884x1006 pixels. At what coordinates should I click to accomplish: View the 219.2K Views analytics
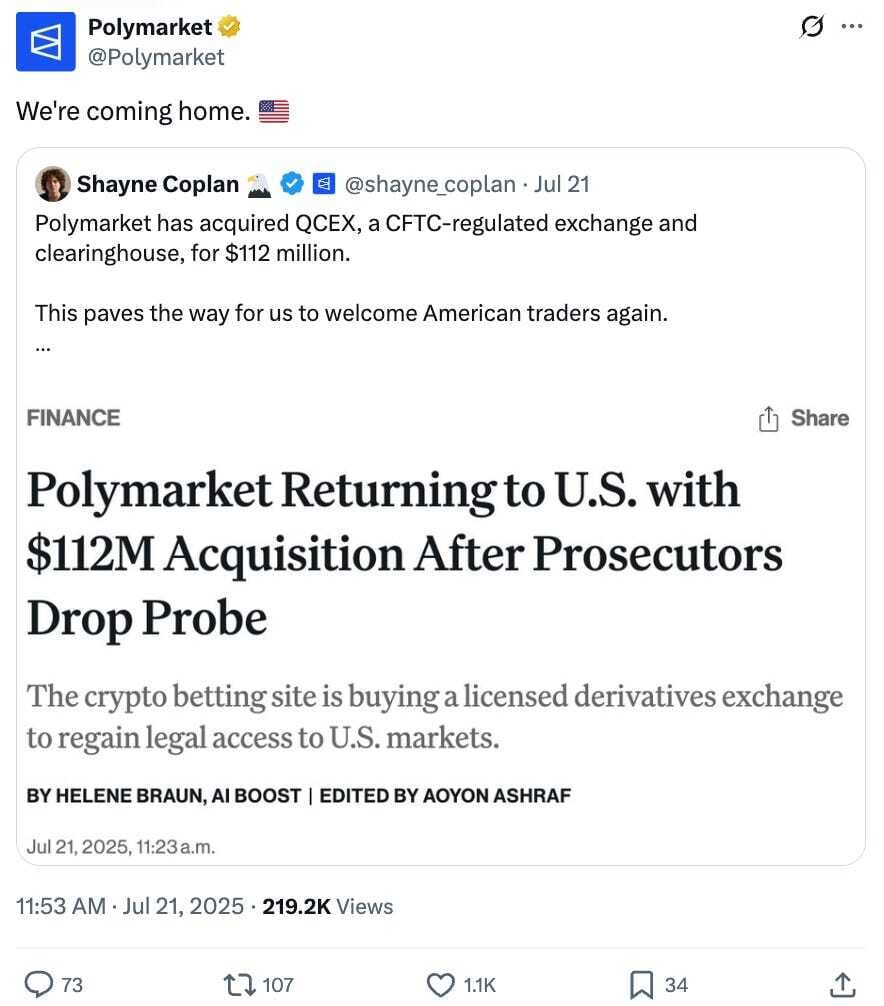coord(327,906)
